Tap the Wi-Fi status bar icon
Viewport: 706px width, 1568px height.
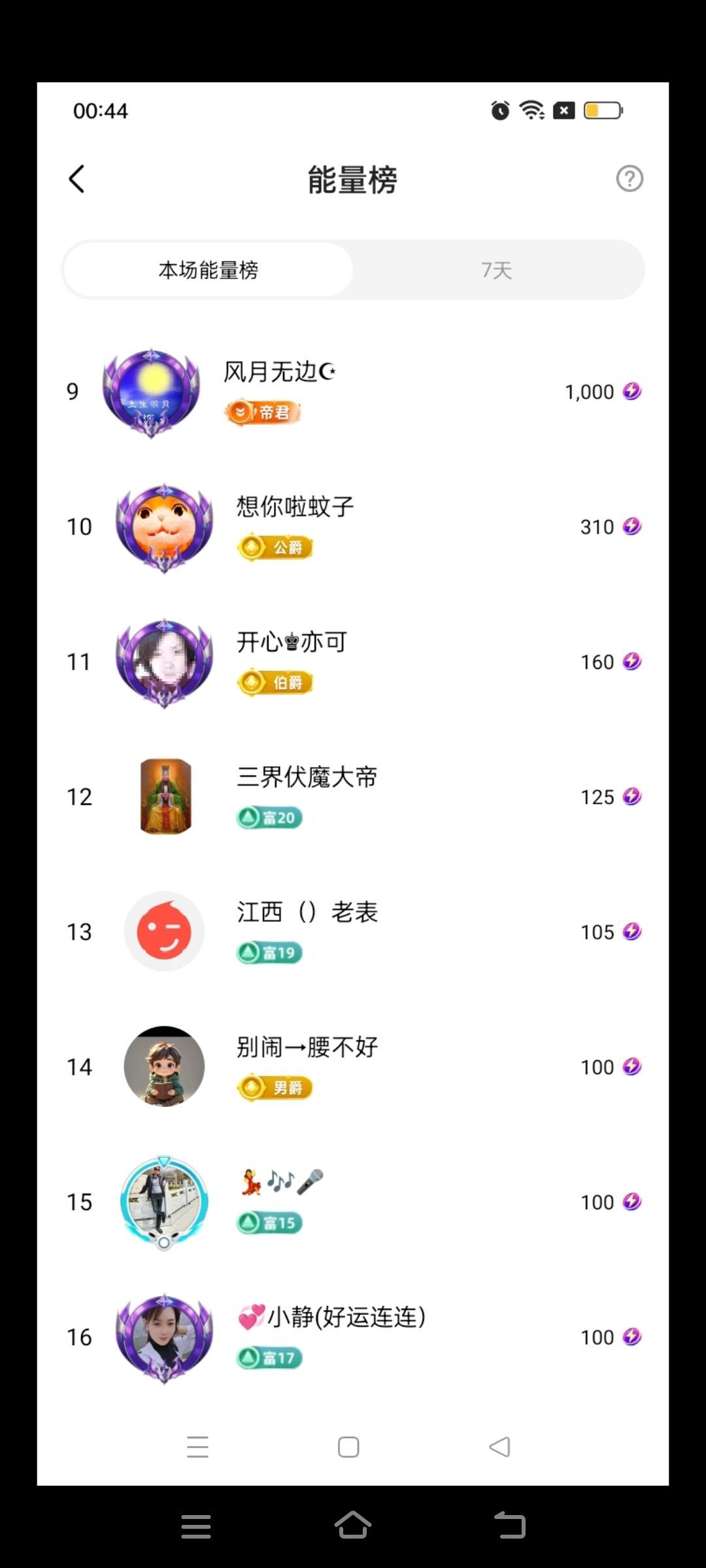[530, 110]
